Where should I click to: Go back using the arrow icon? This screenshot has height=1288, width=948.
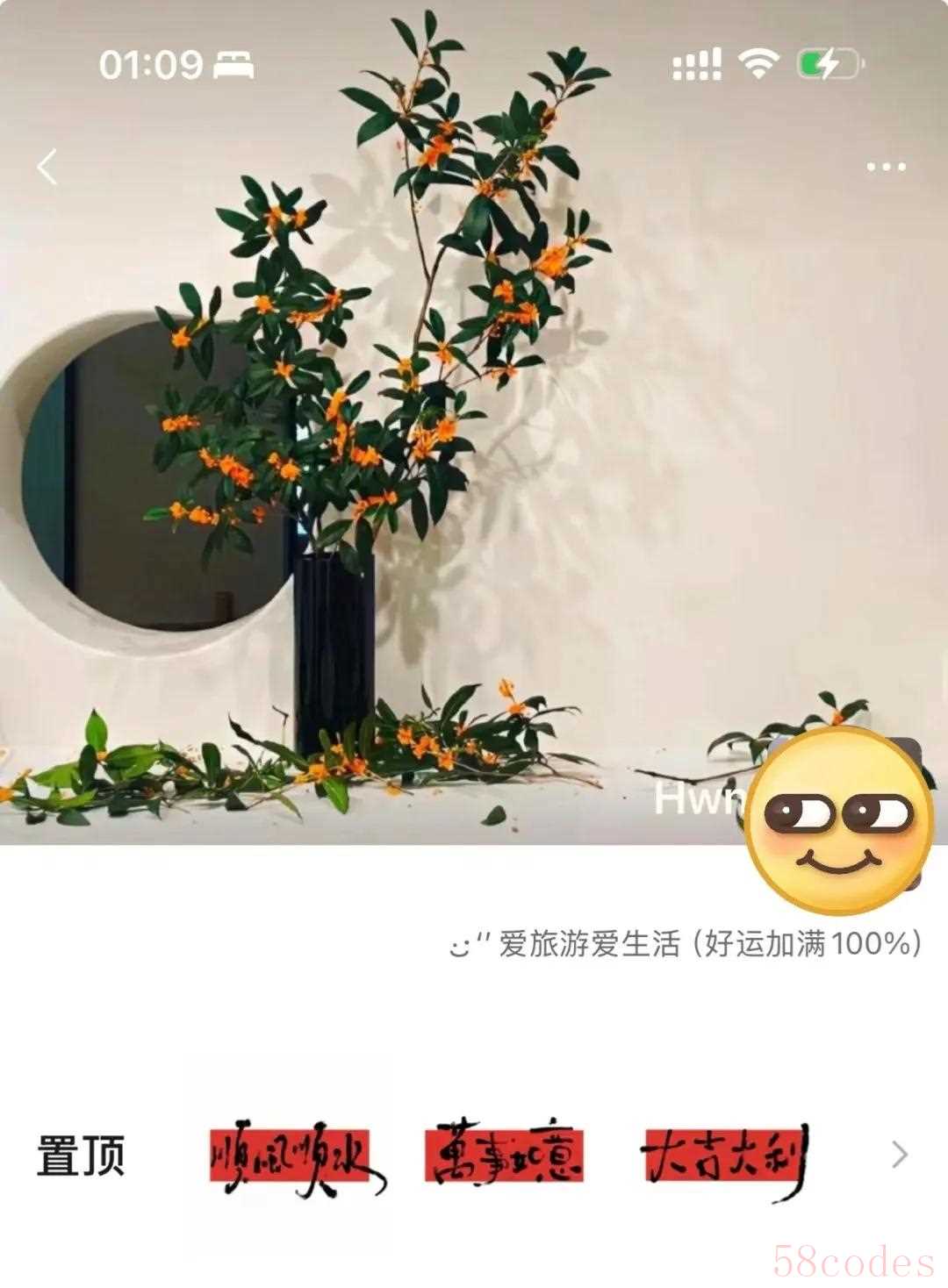click(47, 167)
